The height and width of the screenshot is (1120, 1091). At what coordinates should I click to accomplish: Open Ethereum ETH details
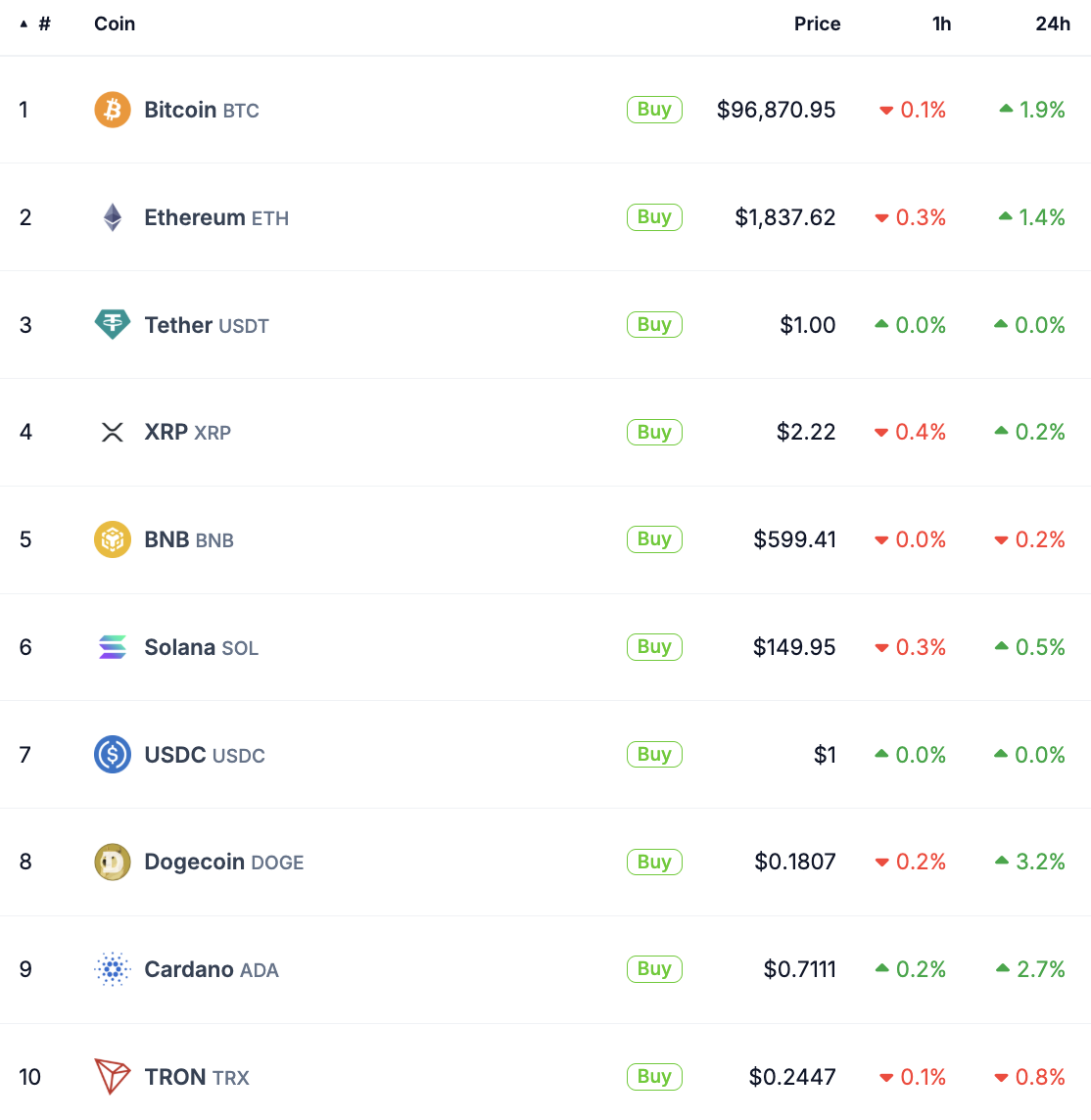(x=215, y=217)
